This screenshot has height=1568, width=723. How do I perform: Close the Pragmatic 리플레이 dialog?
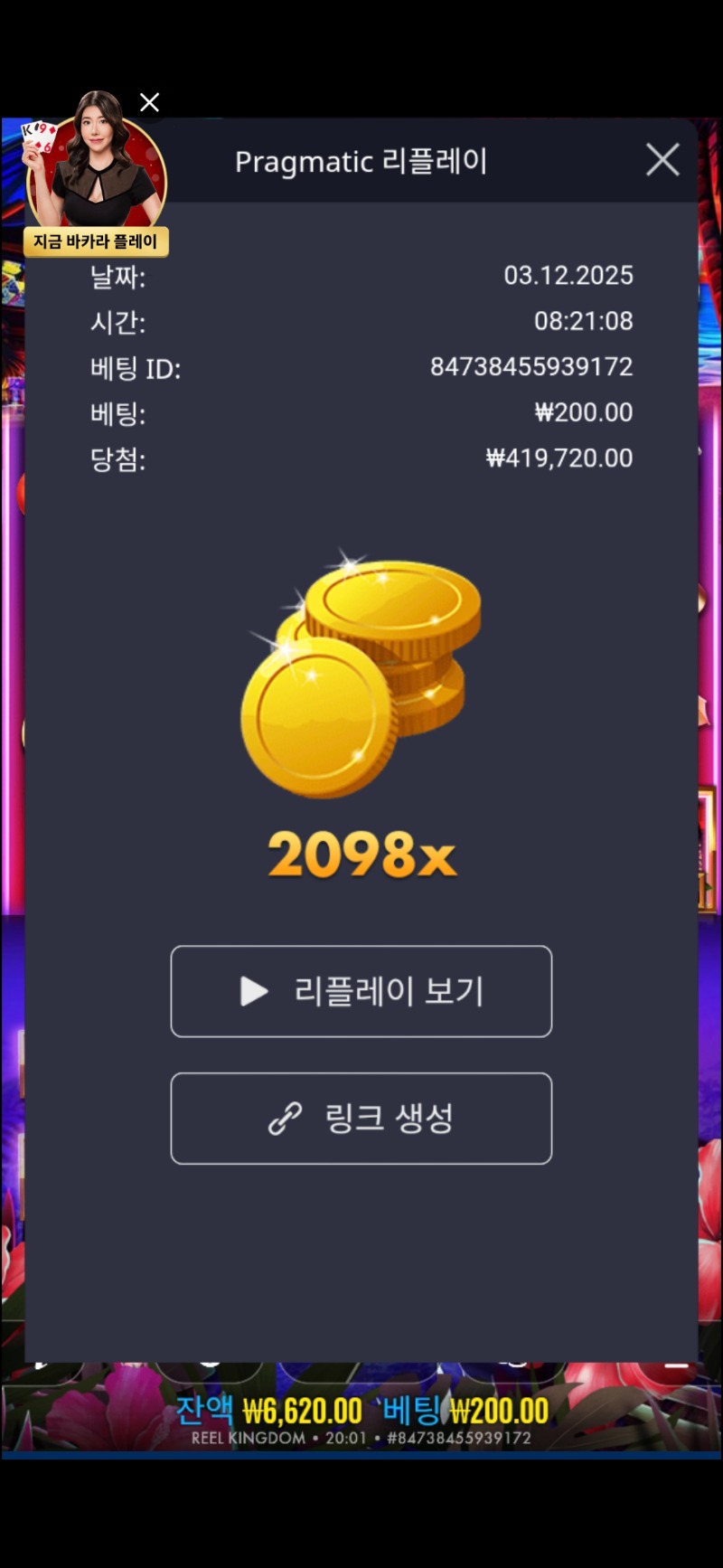pos(662,160)
